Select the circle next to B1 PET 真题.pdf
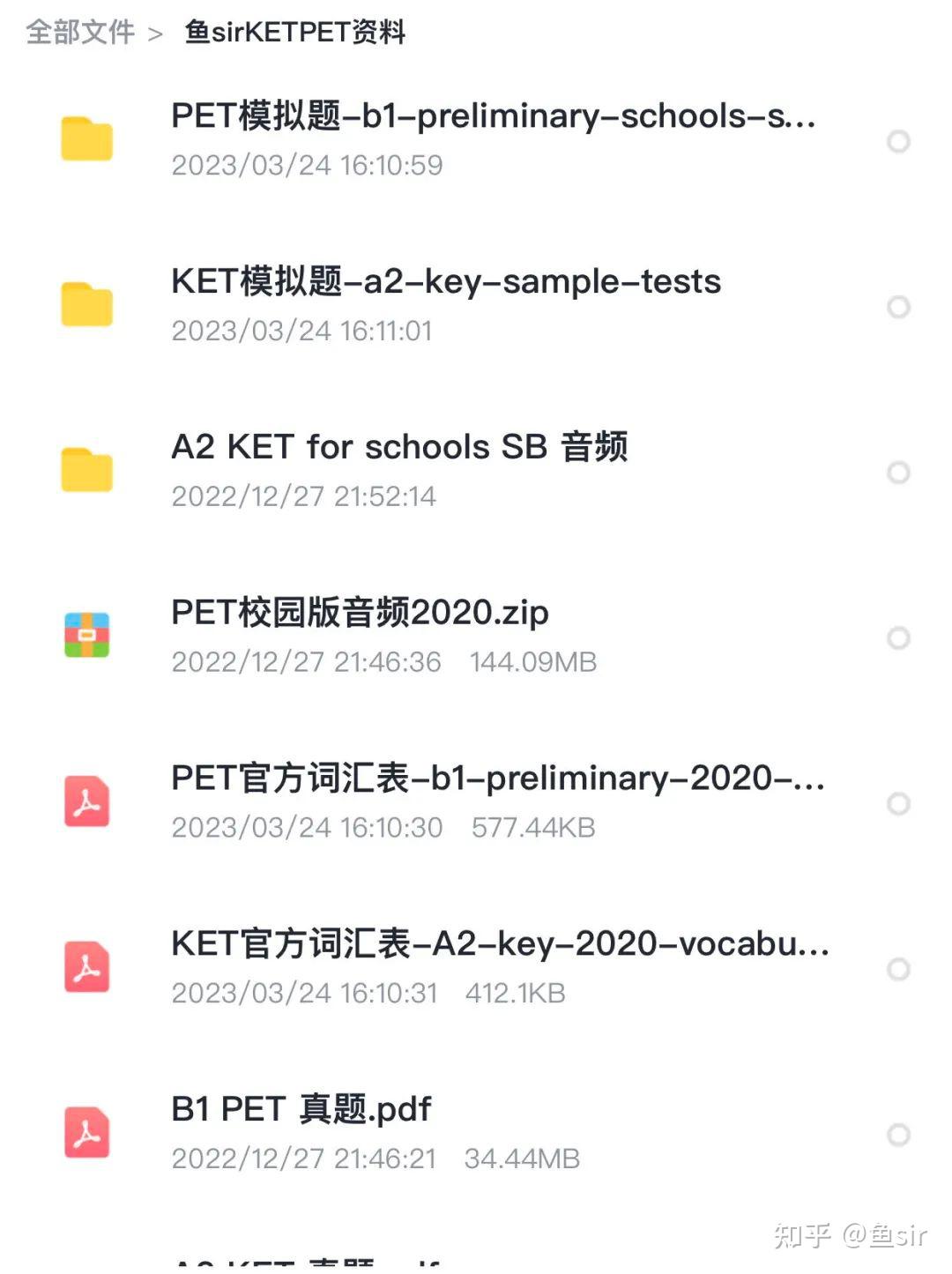952x1274 pixels. 898,1136
